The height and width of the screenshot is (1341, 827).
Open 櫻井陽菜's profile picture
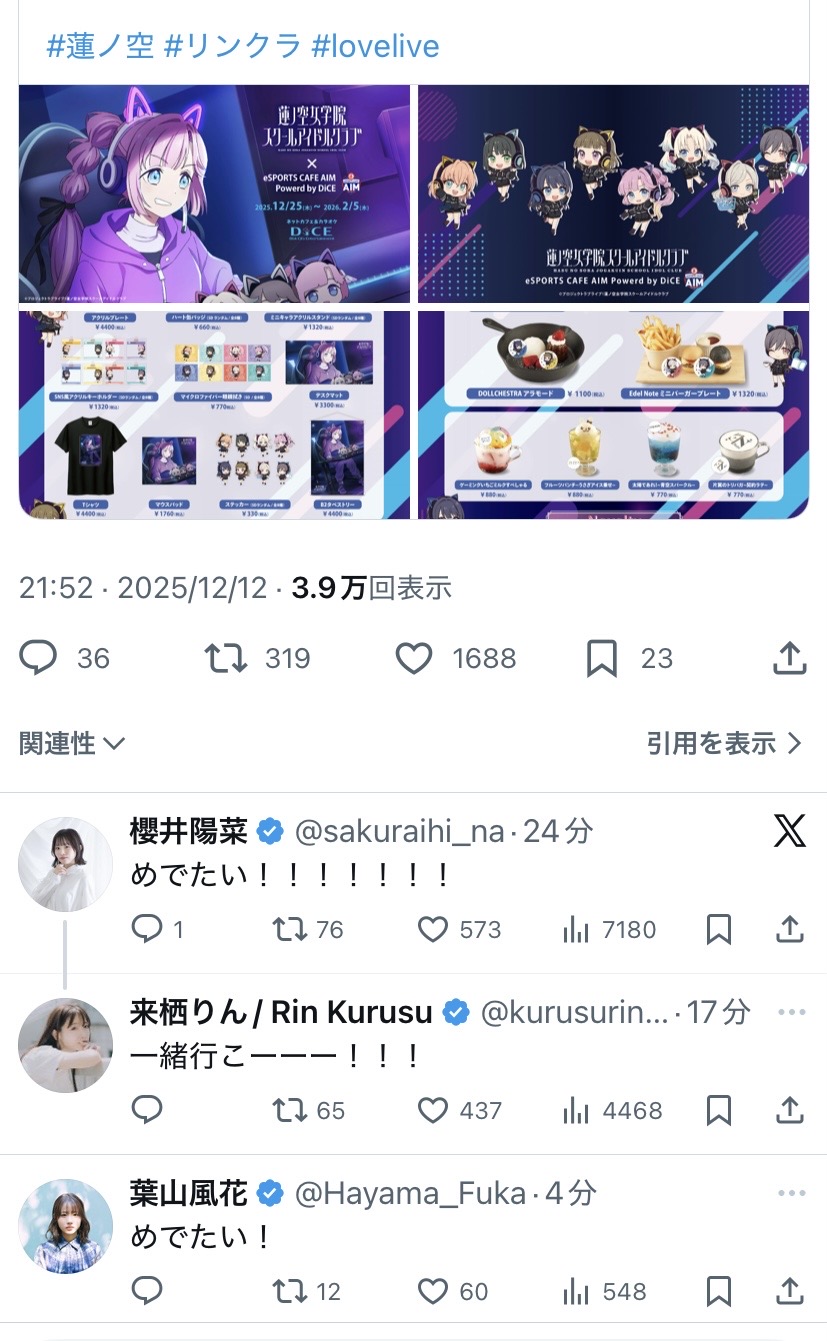66,863
